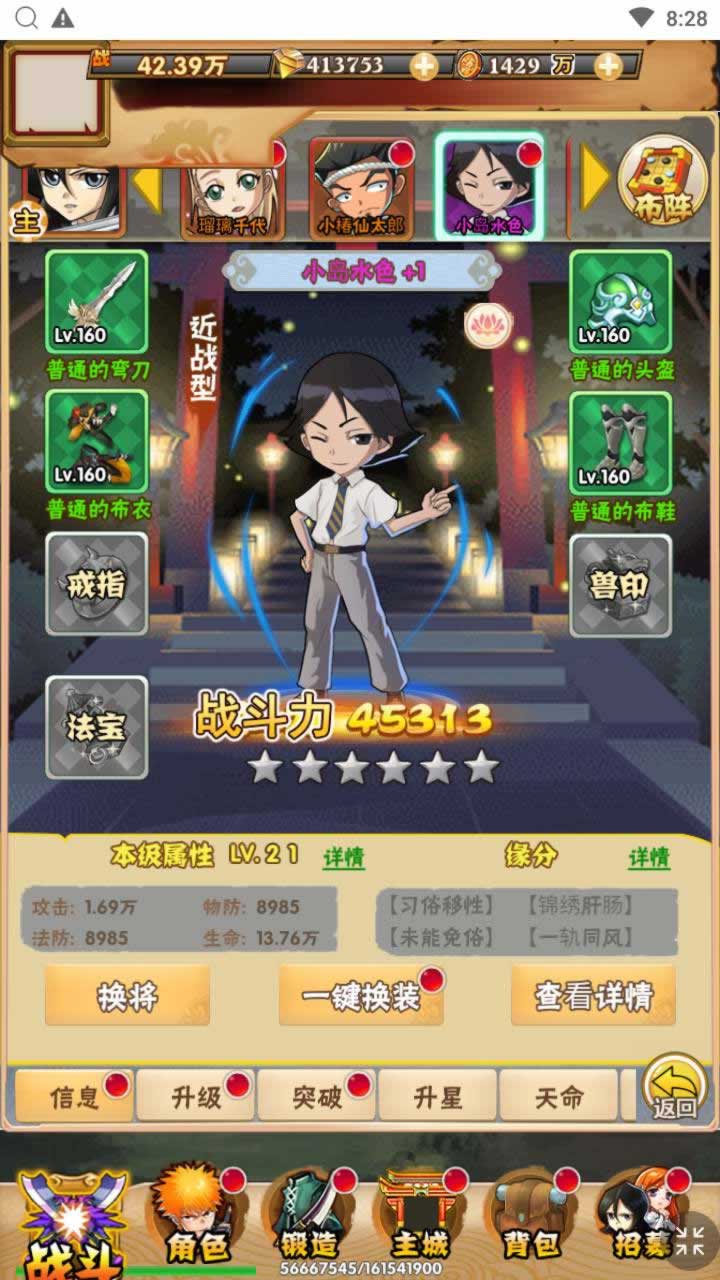The width and height of the screenshot is (720, 1280).
Task: Add more gold ingots with plus button
Action: pyautogui.click(x=424, y=66)
